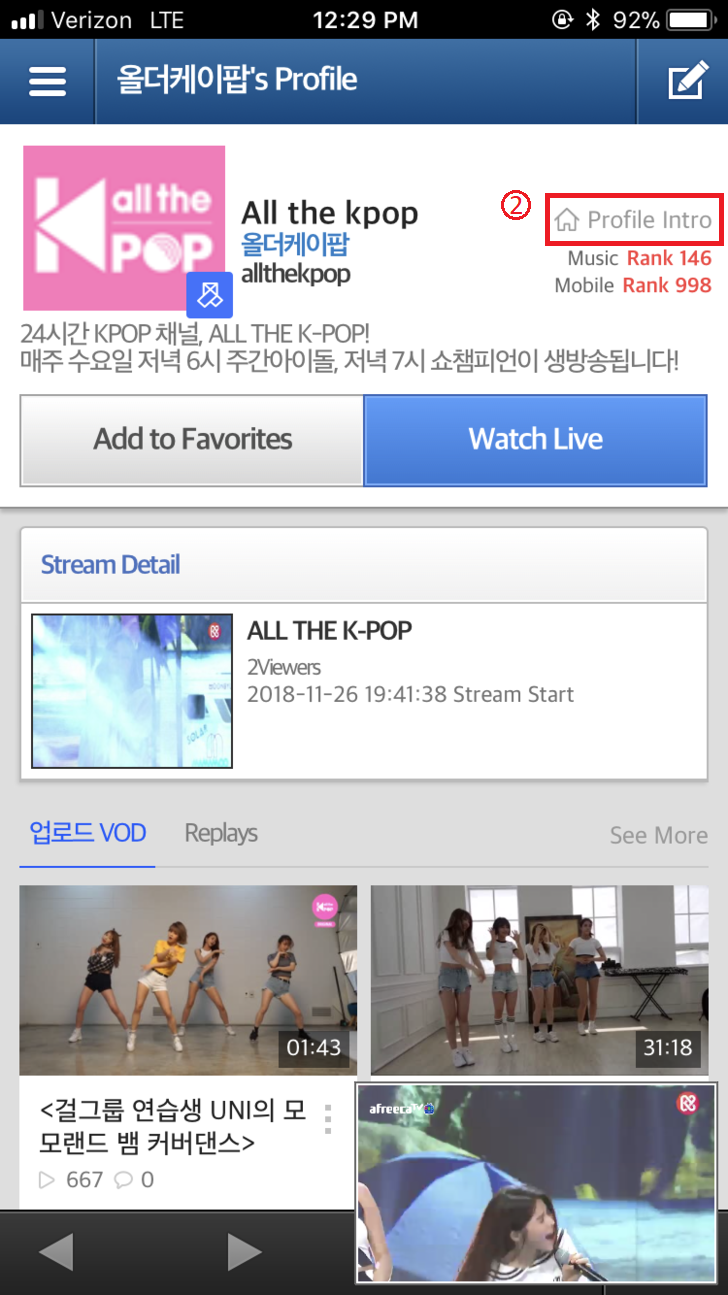Screen dimensions: 728x1295
Task: Open options for the UNI cover dance video
Action: pyautogui.click(x=328, y=1120)
